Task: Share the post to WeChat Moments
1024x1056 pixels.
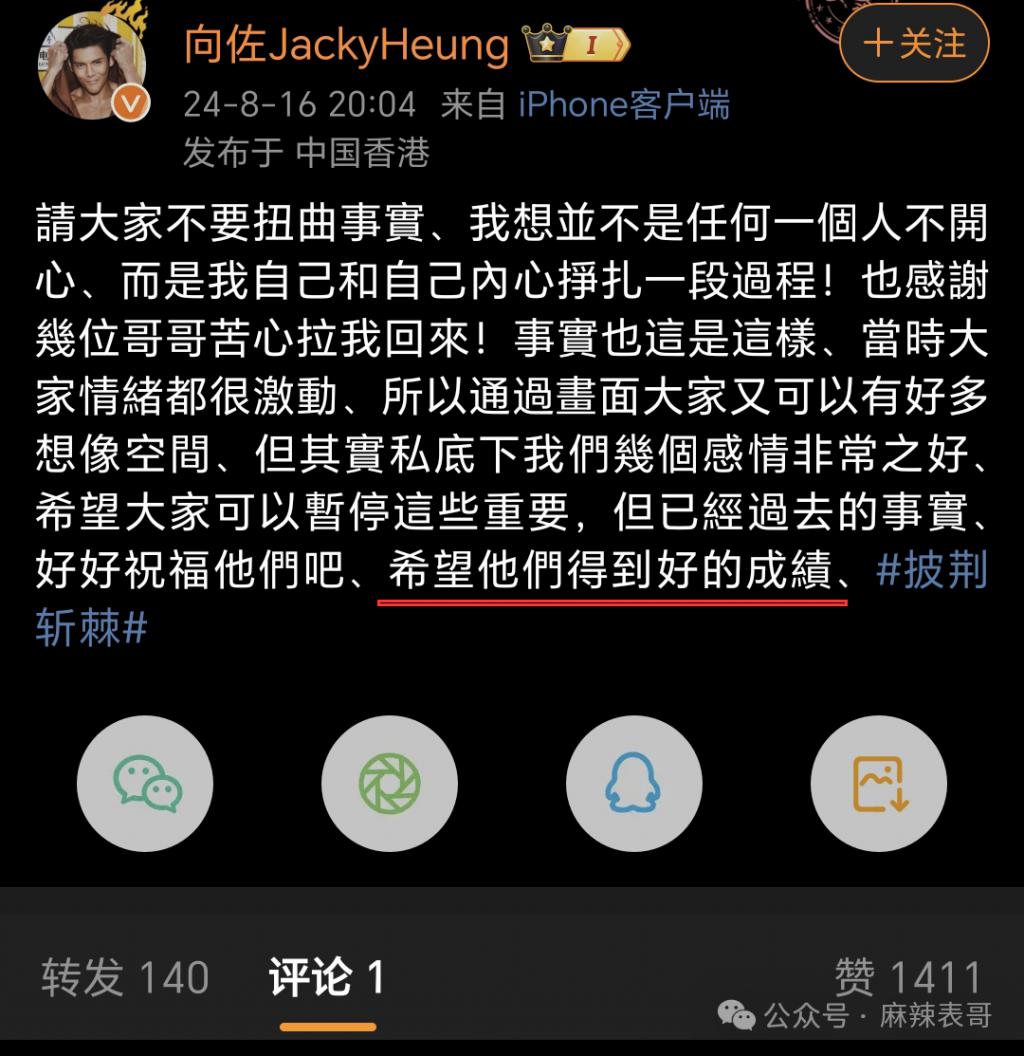Action: tap(390, 783)
